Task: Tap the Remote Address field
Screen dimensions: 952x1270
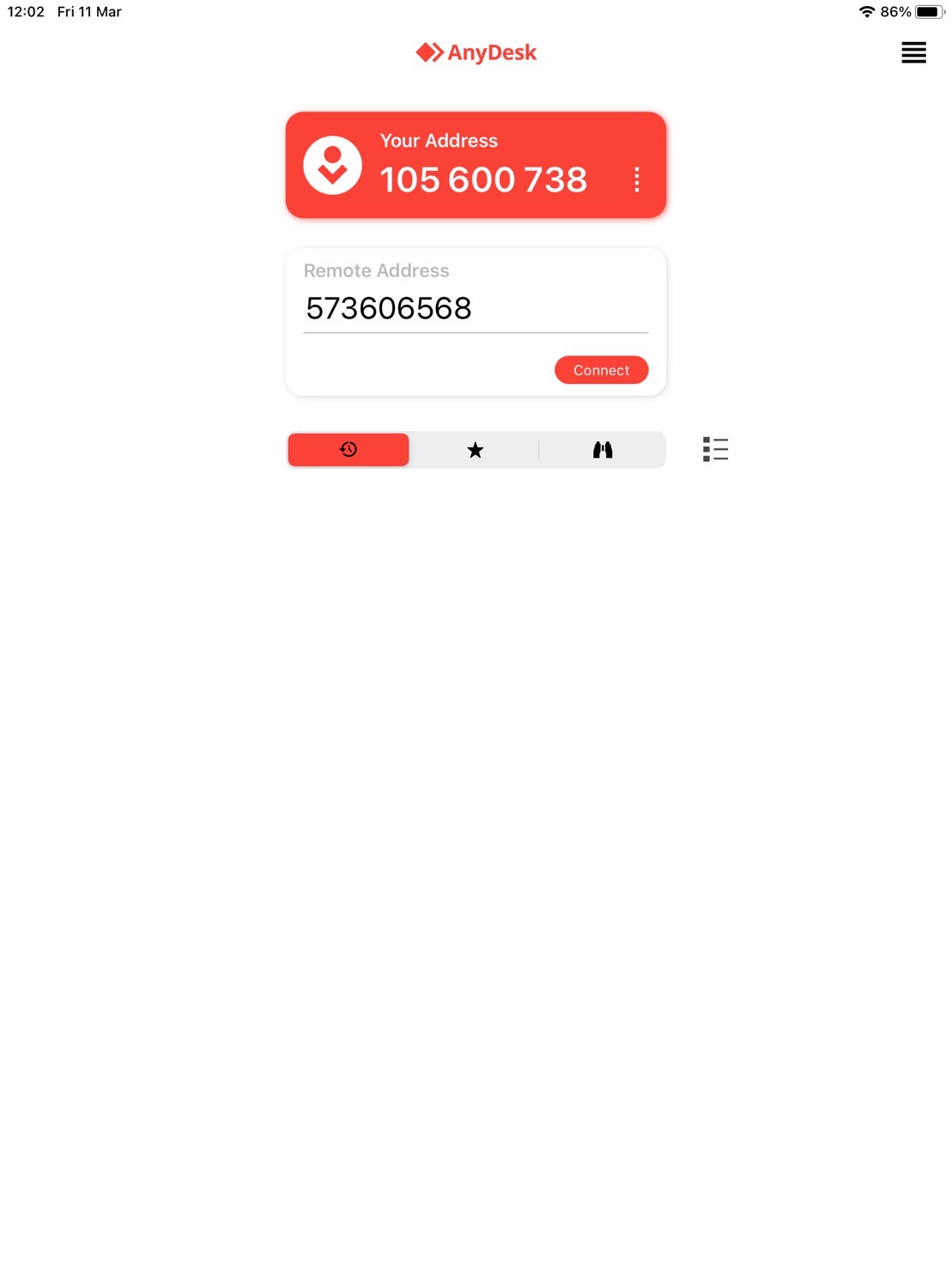Action: 475,308
